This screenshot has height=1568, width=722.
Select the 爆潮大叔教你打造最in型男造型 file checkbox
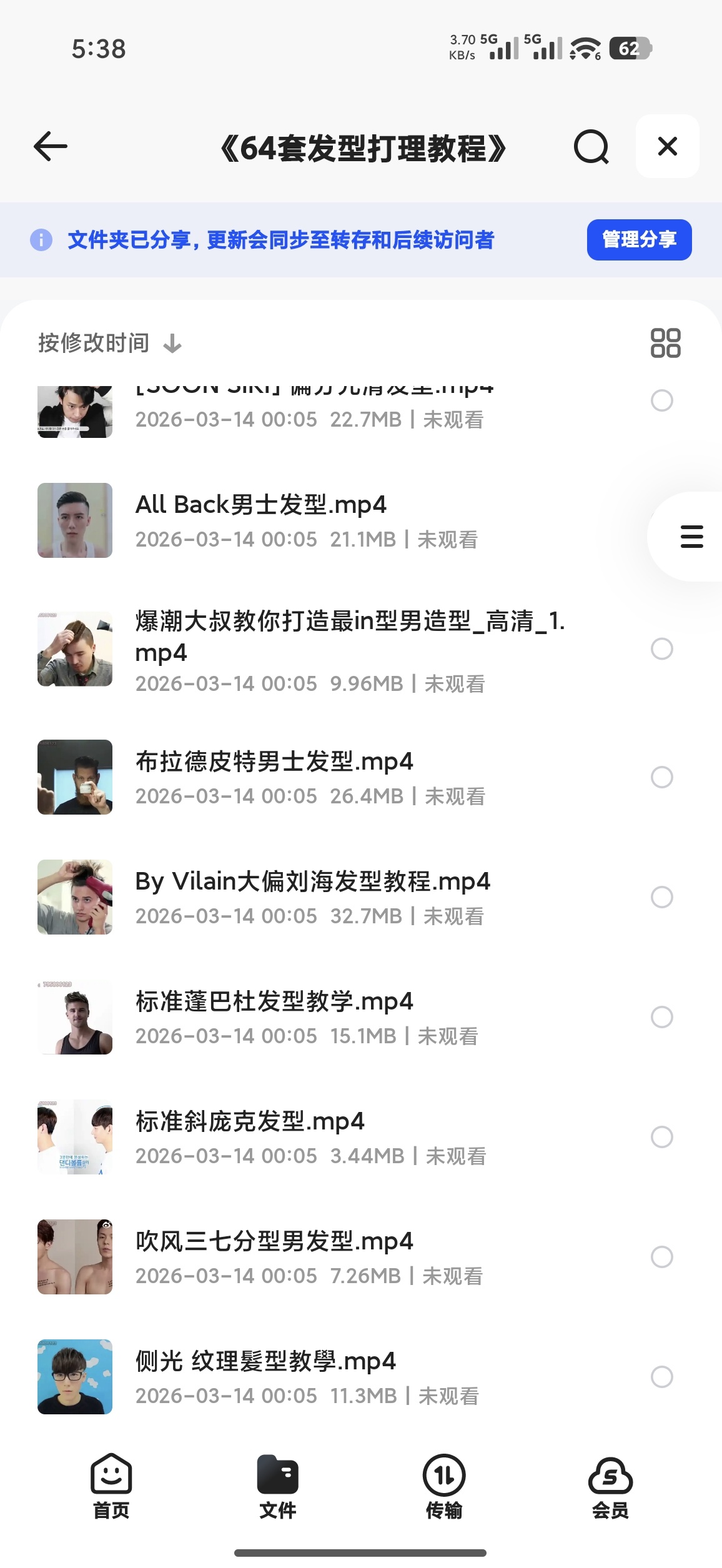661,649
